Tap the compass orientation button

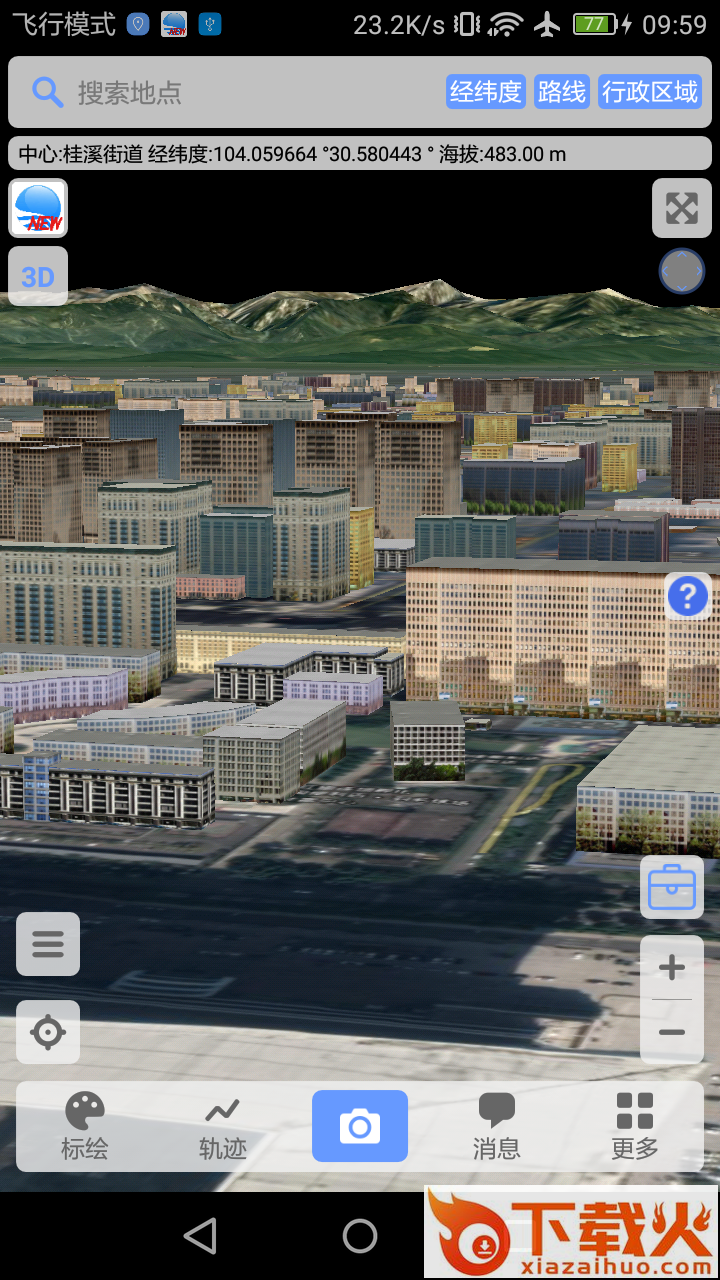682,272
